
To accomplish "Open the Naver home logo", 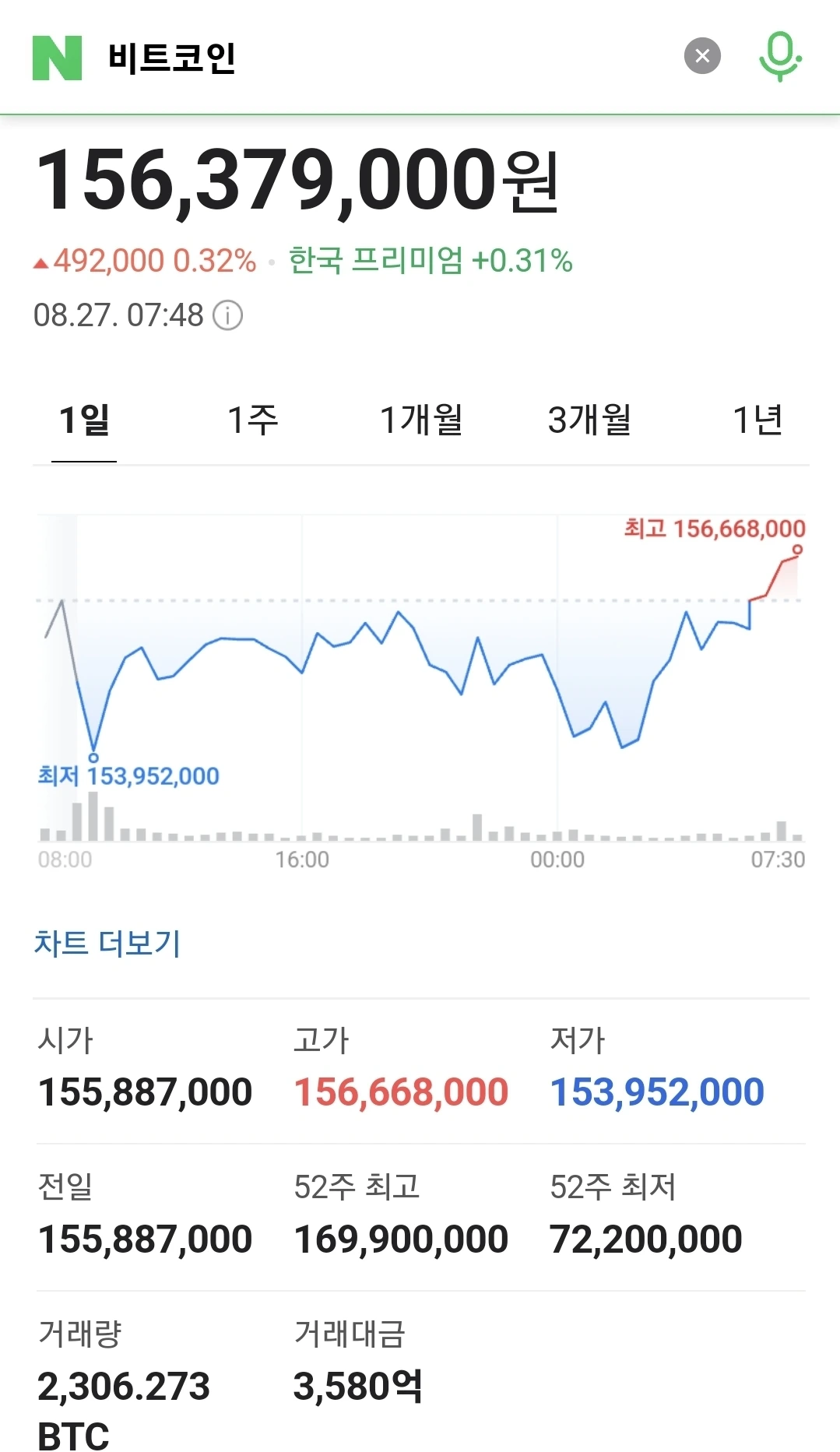I will pyautogui.click(x=57, y=58).
